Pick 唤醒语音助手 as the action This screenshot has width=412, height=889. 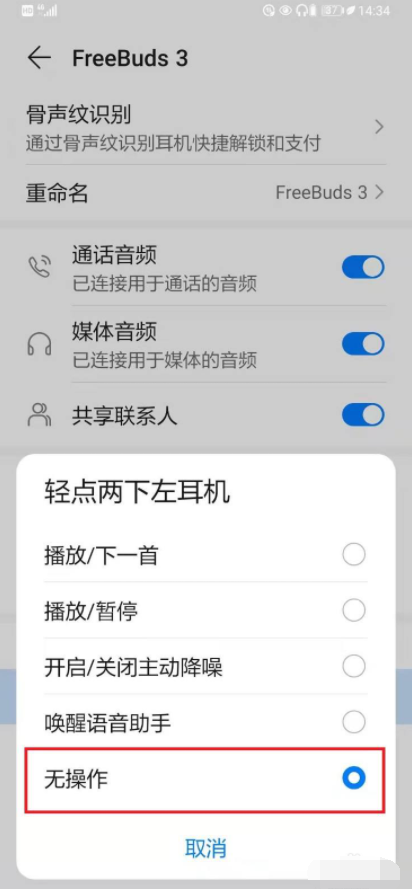tap(205, 722)
